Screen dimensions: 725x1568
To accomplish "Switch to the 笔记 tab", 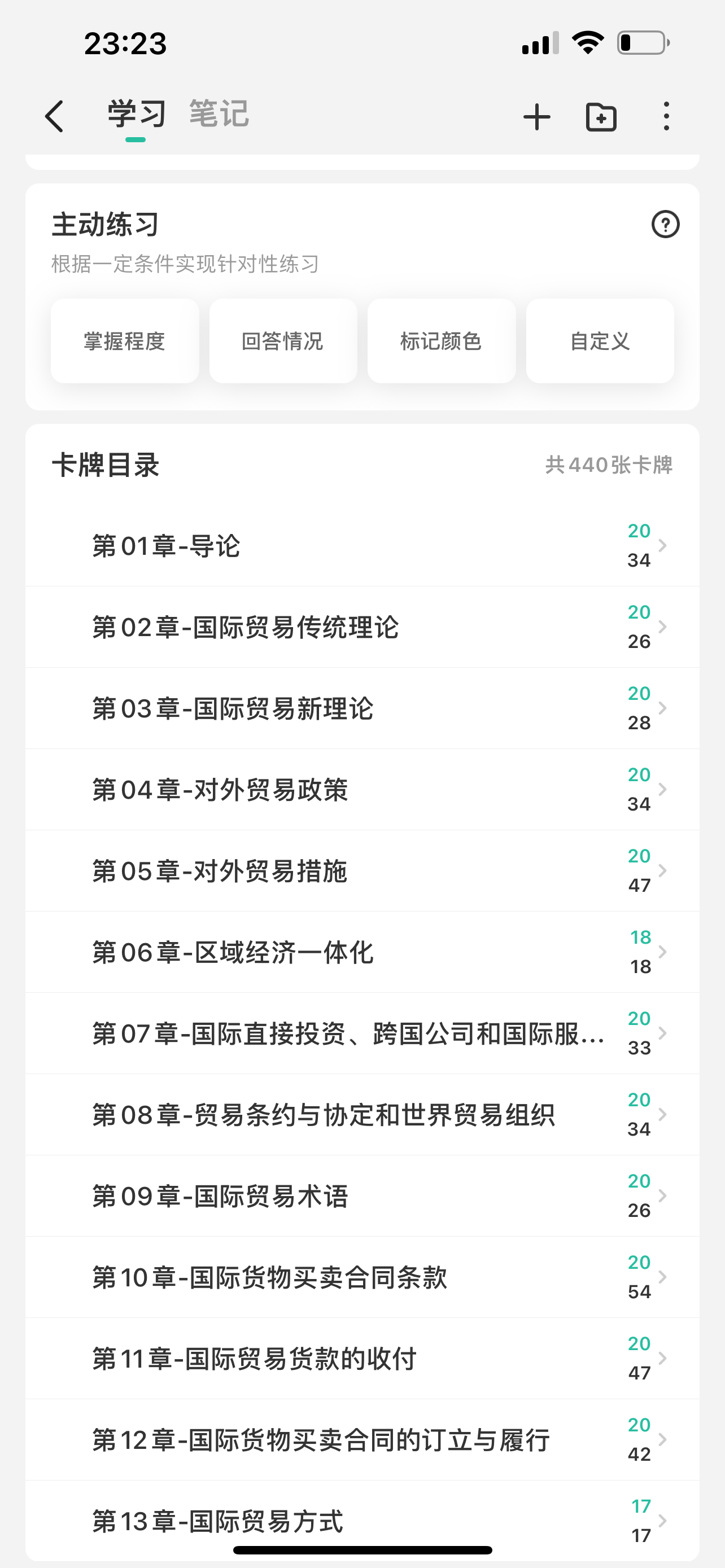I will [219, 114].
